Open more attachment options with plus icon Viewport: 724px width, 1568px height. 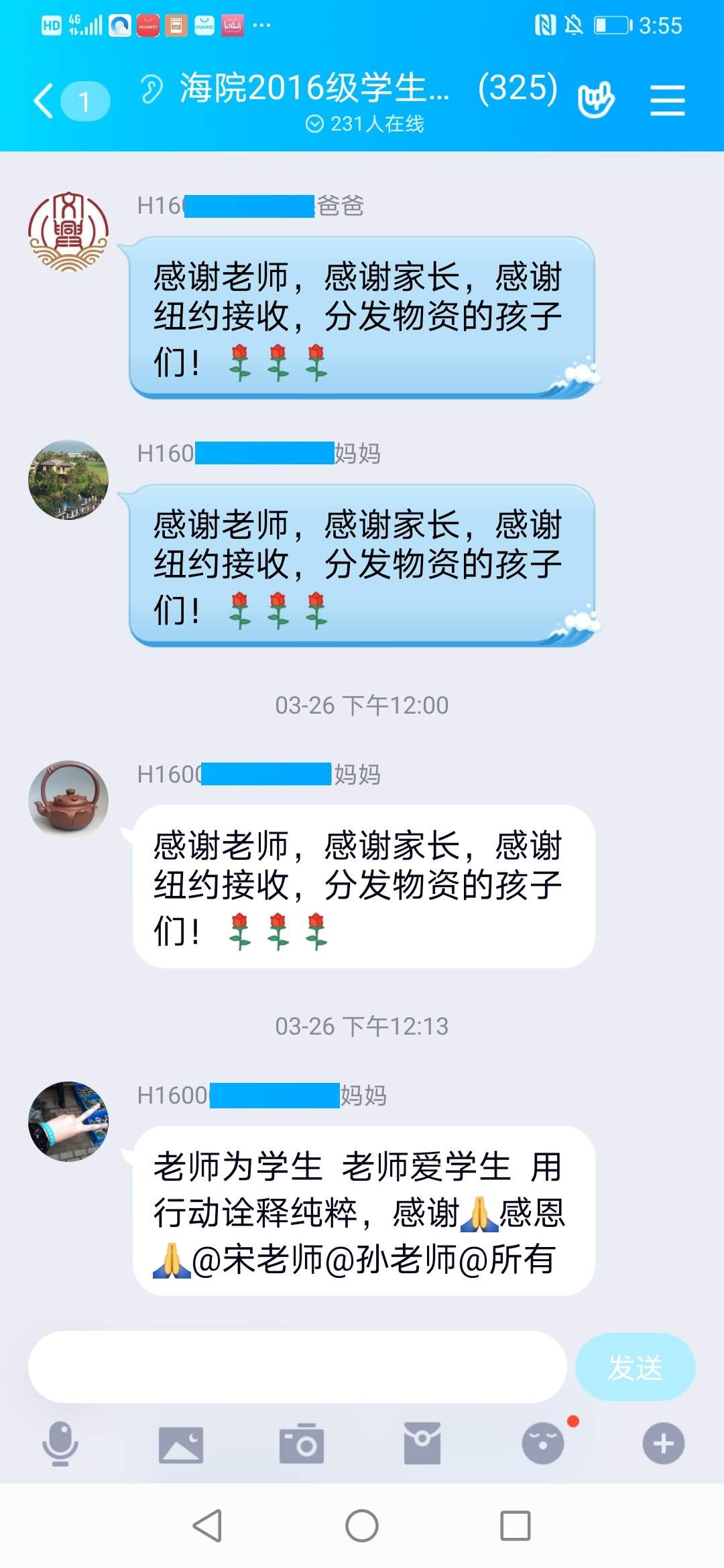pyautogui.click(x=663, y=1443)
